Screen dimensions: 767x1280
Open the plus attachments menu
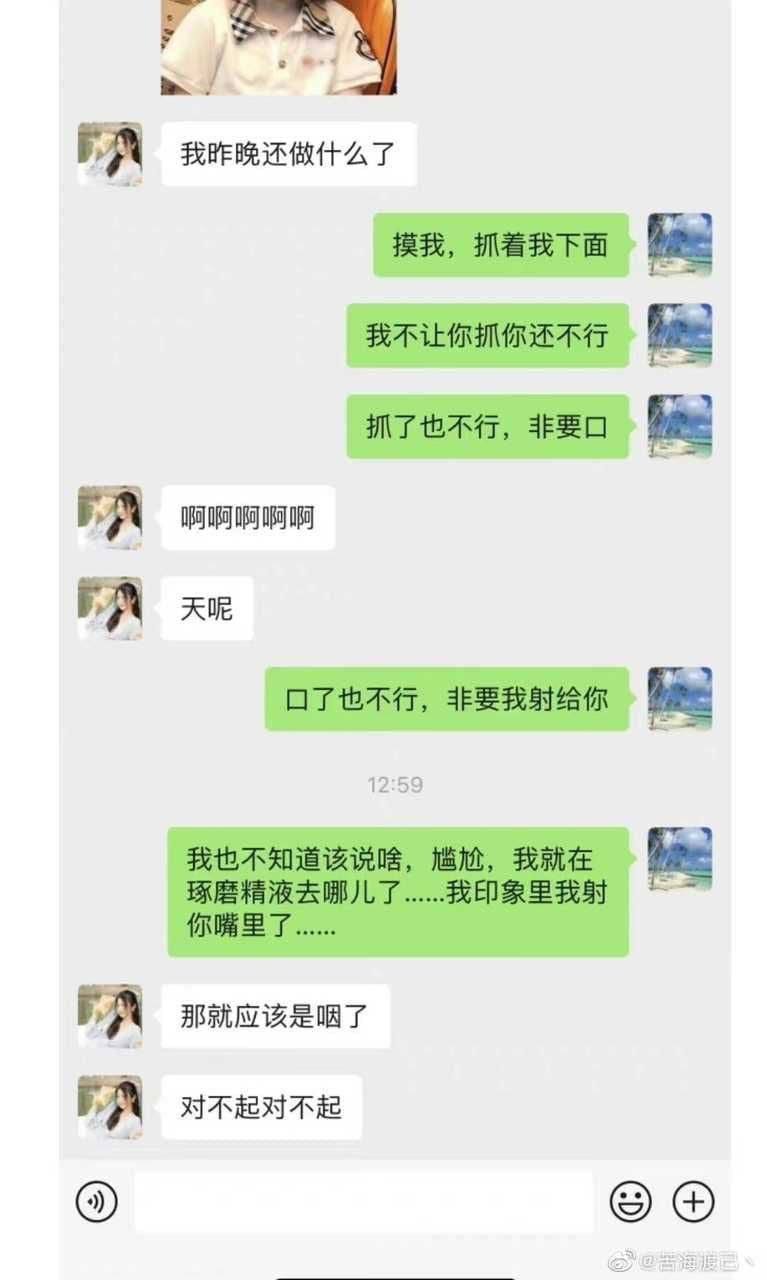coord(693,1201)
